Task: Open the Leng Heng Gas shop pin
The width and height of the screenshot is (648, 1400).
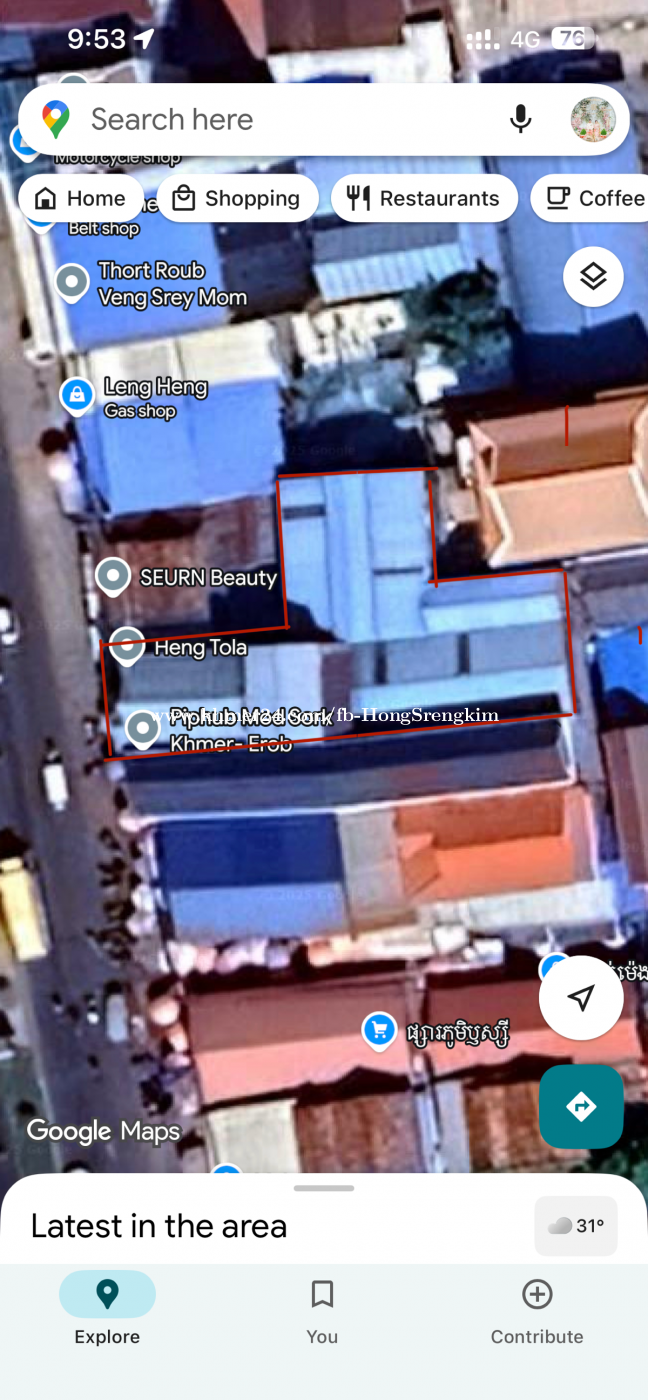Action: click(77, 396)
